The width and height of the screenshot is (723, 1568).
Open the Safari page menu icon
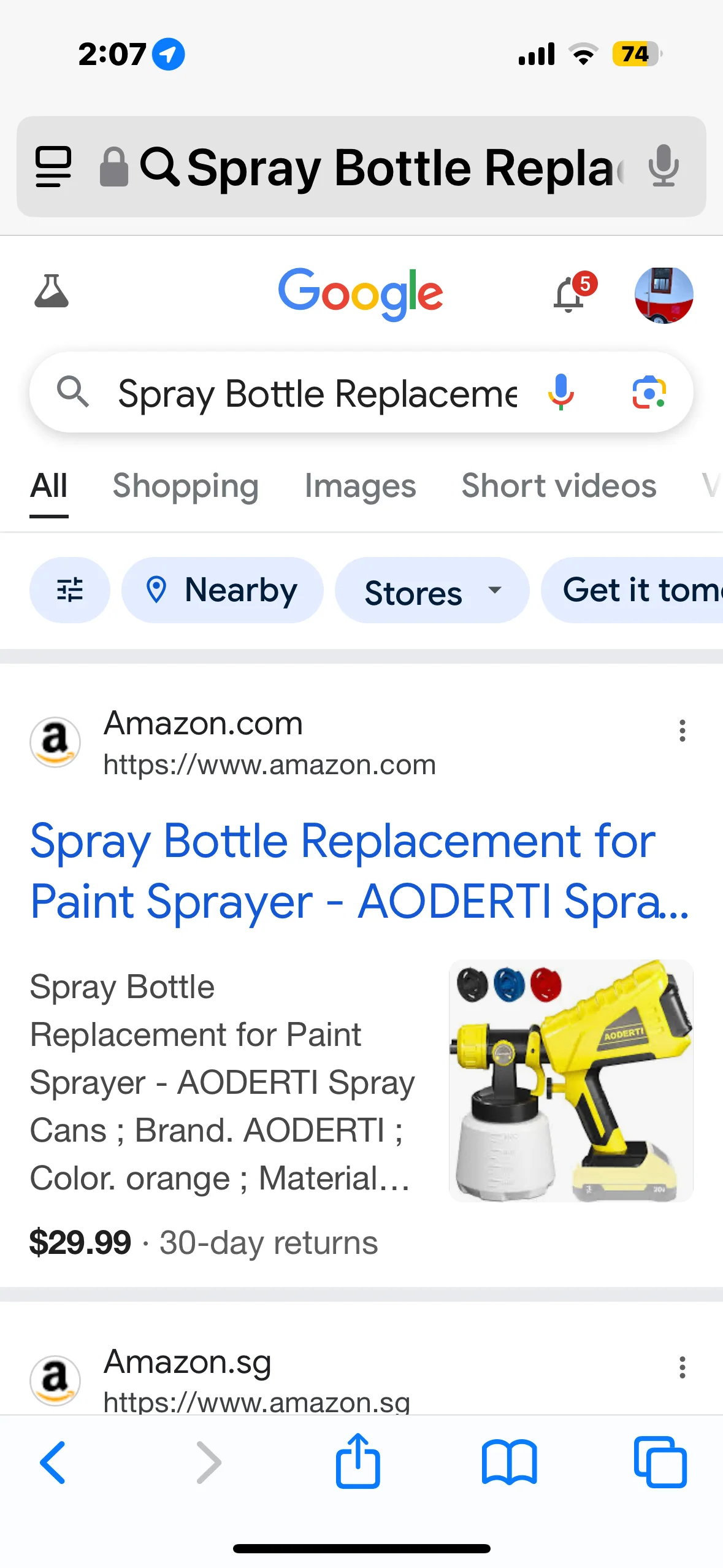point(53,167)
